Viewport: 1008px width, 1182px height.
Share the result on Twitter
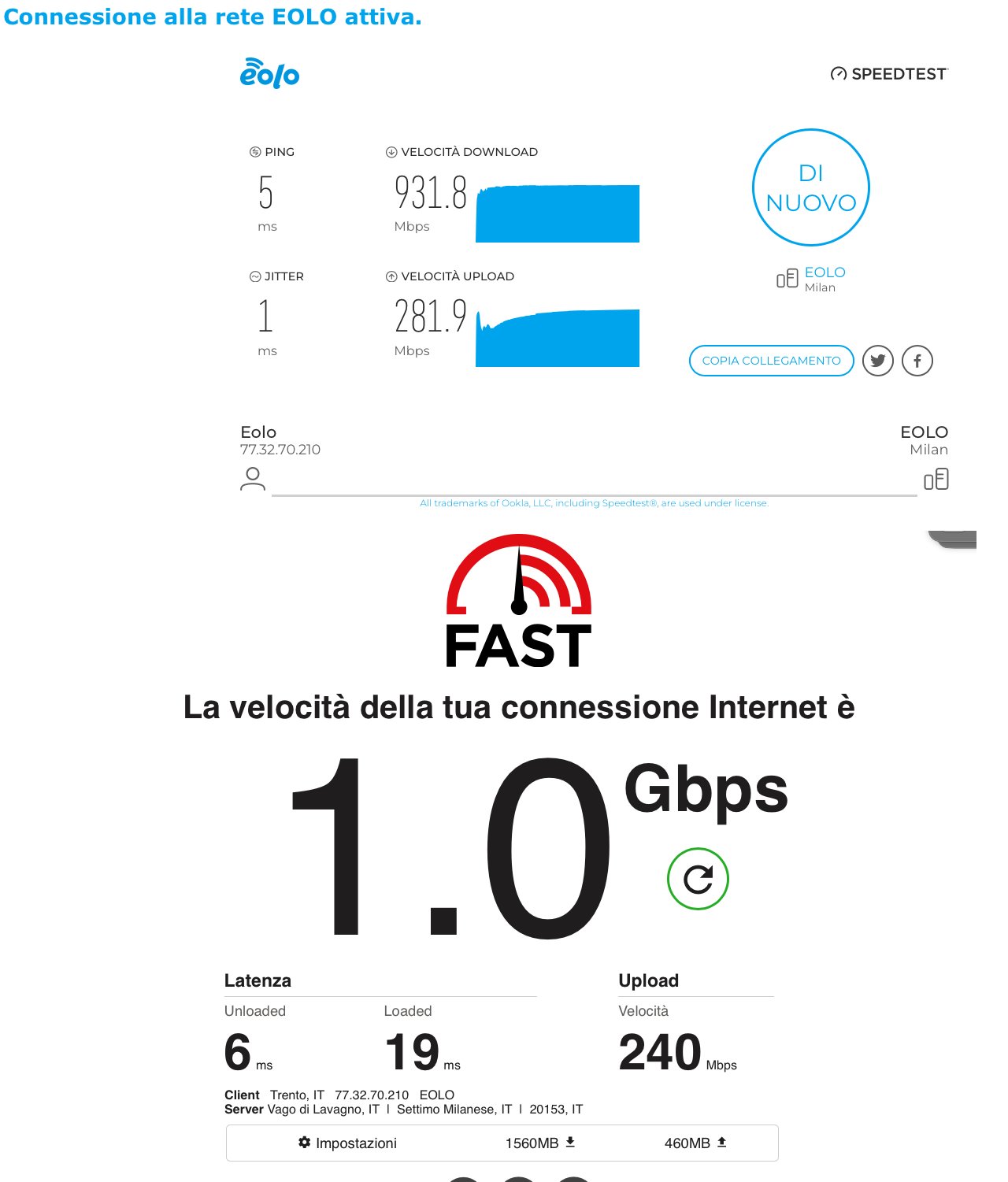click(877, 361)
